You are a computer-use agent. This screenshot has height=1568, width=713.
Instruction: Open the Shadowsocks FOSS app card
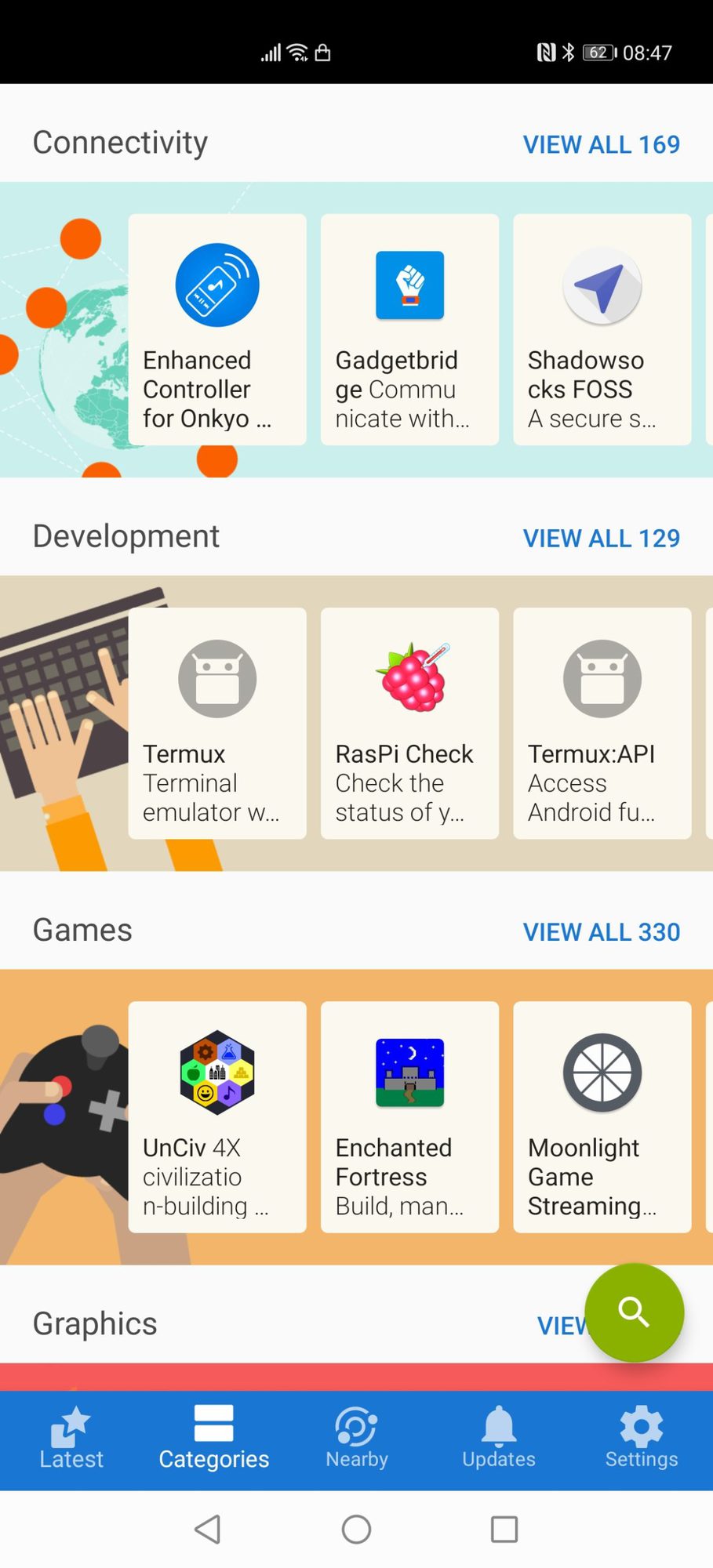click(x=602, y=330)
